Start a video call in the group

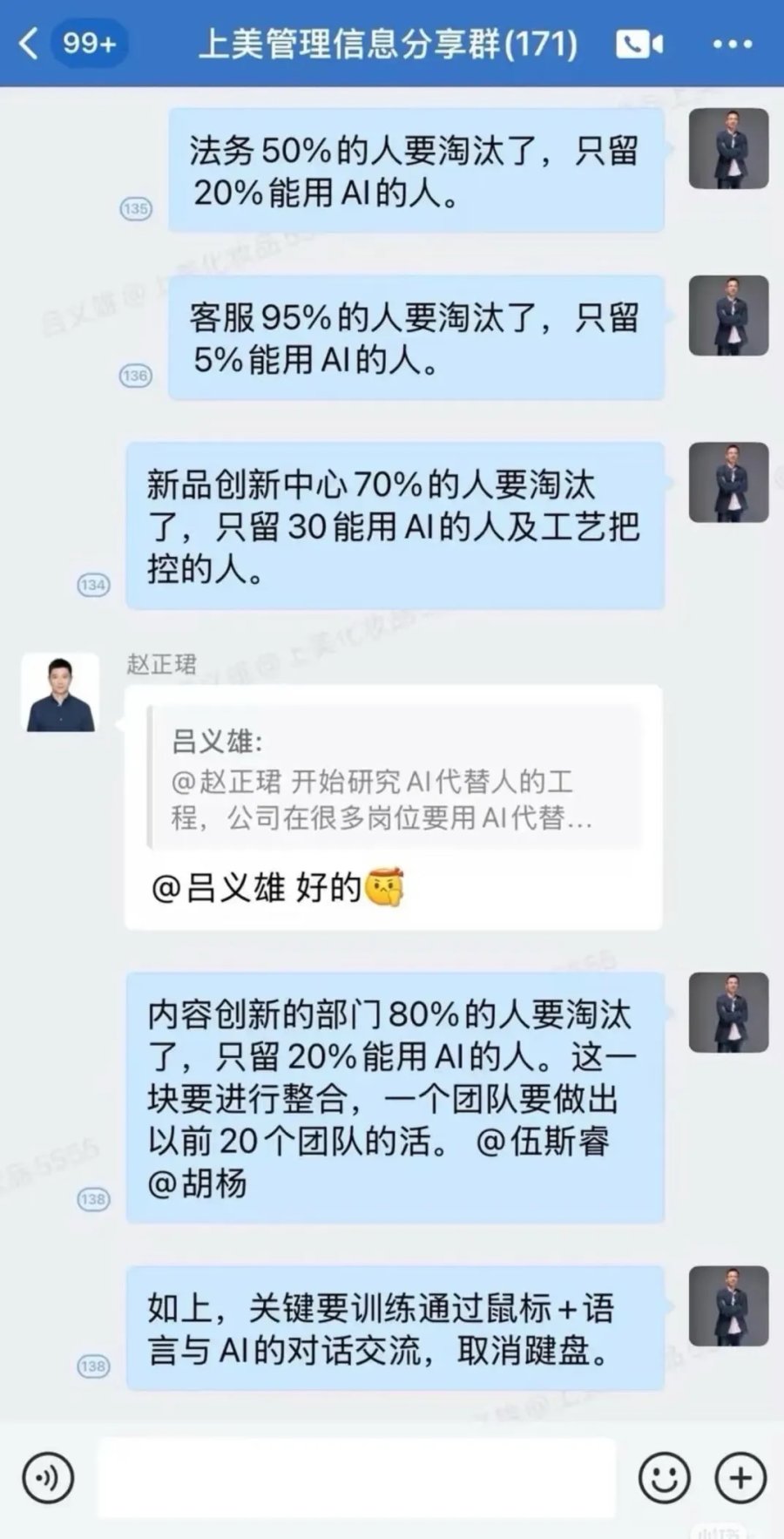pyautogui.click(x=639, y=44)
